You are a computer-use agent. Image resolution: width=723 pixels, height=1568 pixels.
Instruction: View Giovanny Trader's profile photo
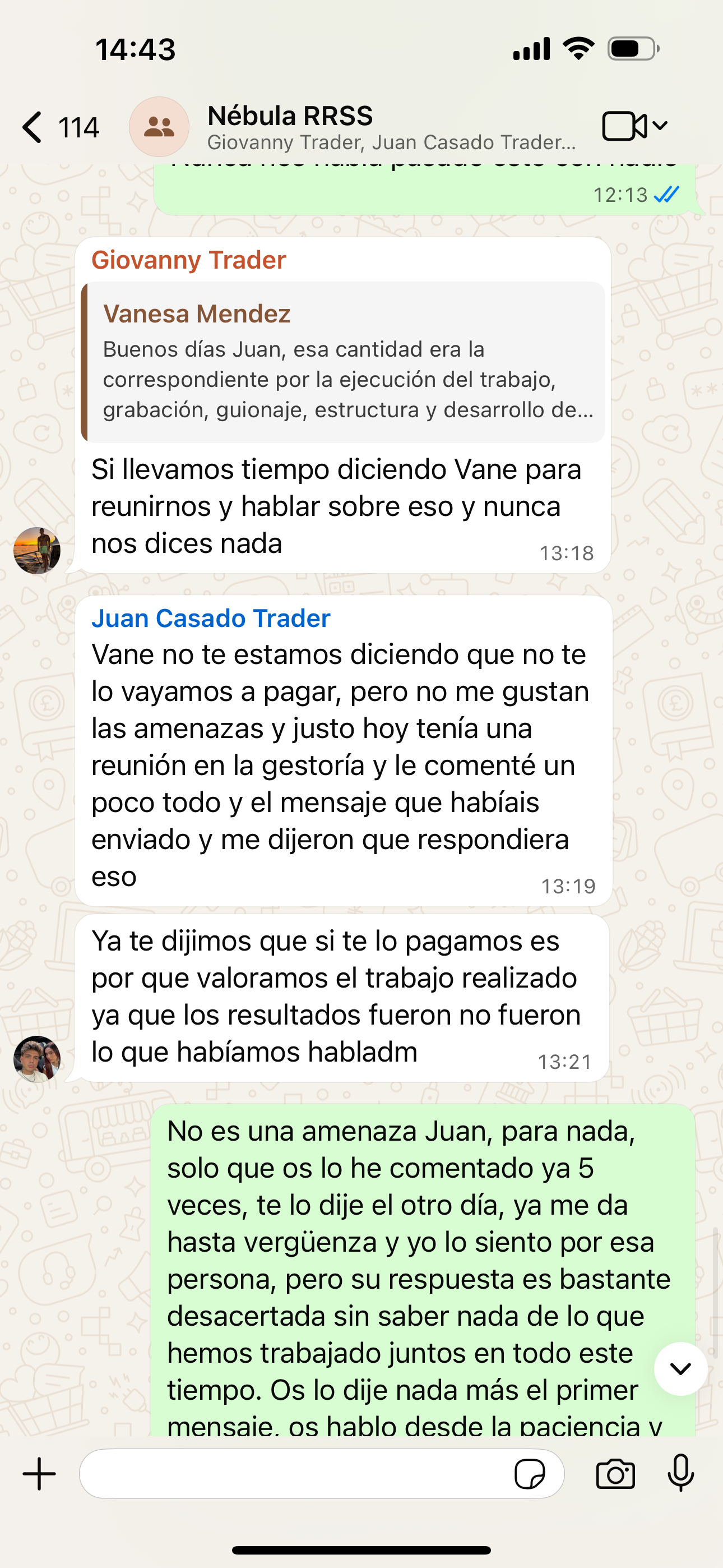37,551
